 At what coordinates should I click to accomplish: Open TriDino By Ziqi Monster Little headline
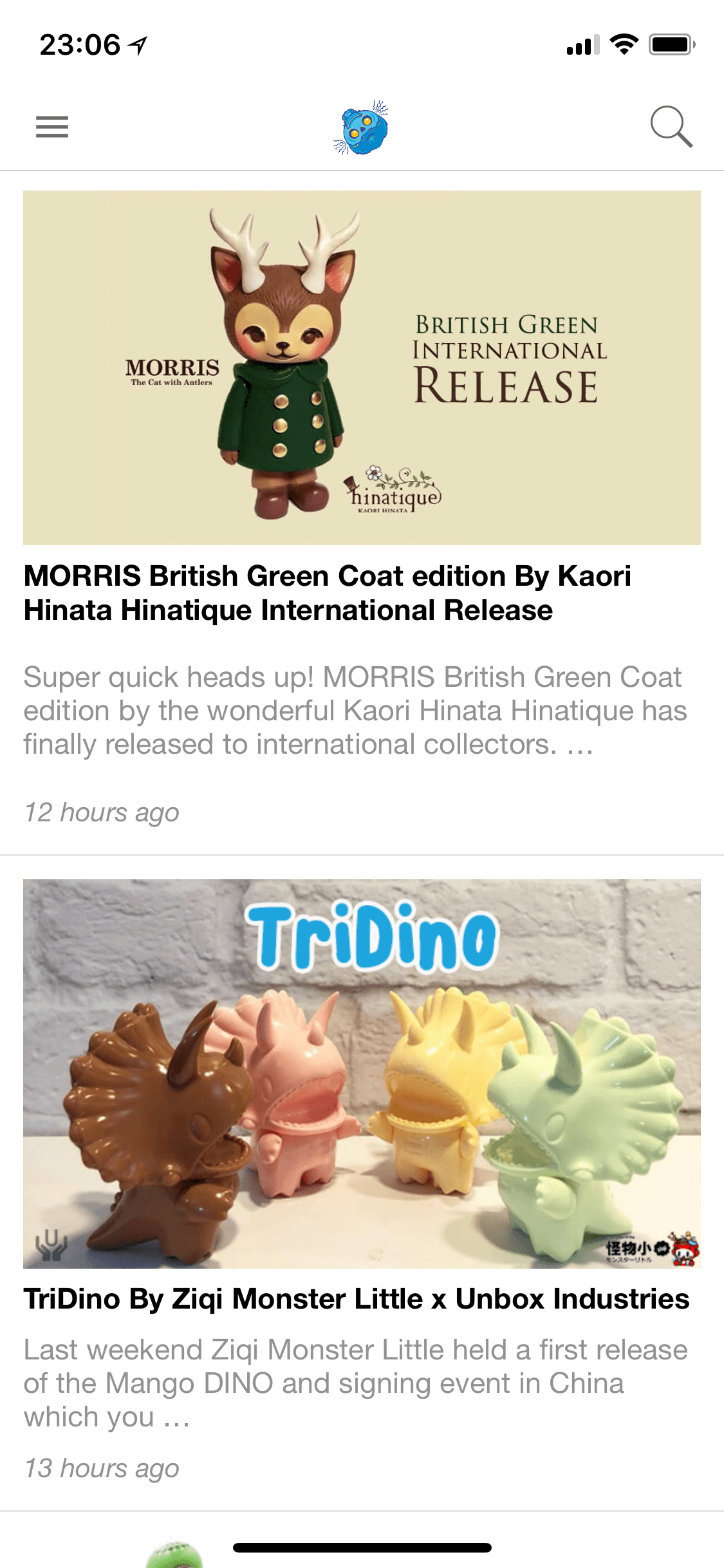click(x=356, y=1299)
